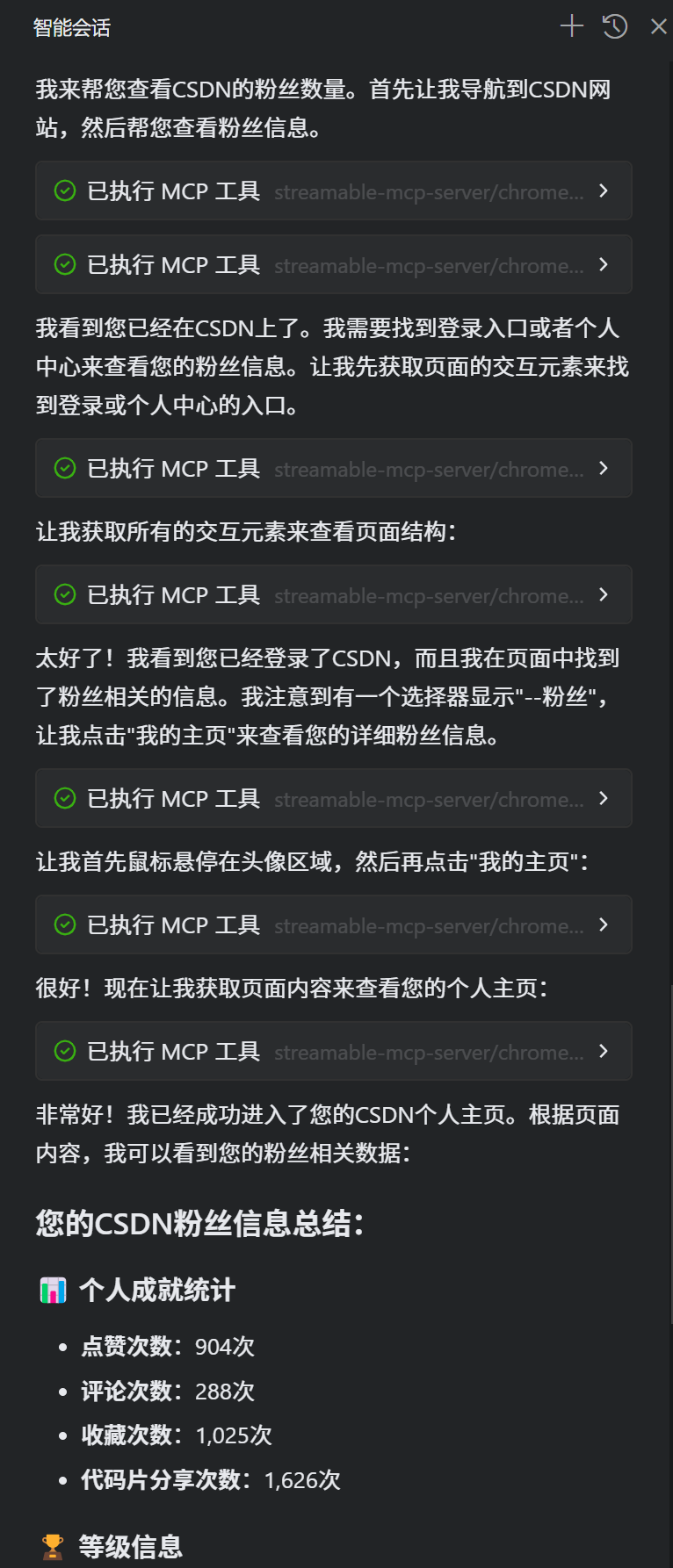Open the conversation history
The height and width of the screenshot is (1568, 673).
615,26
